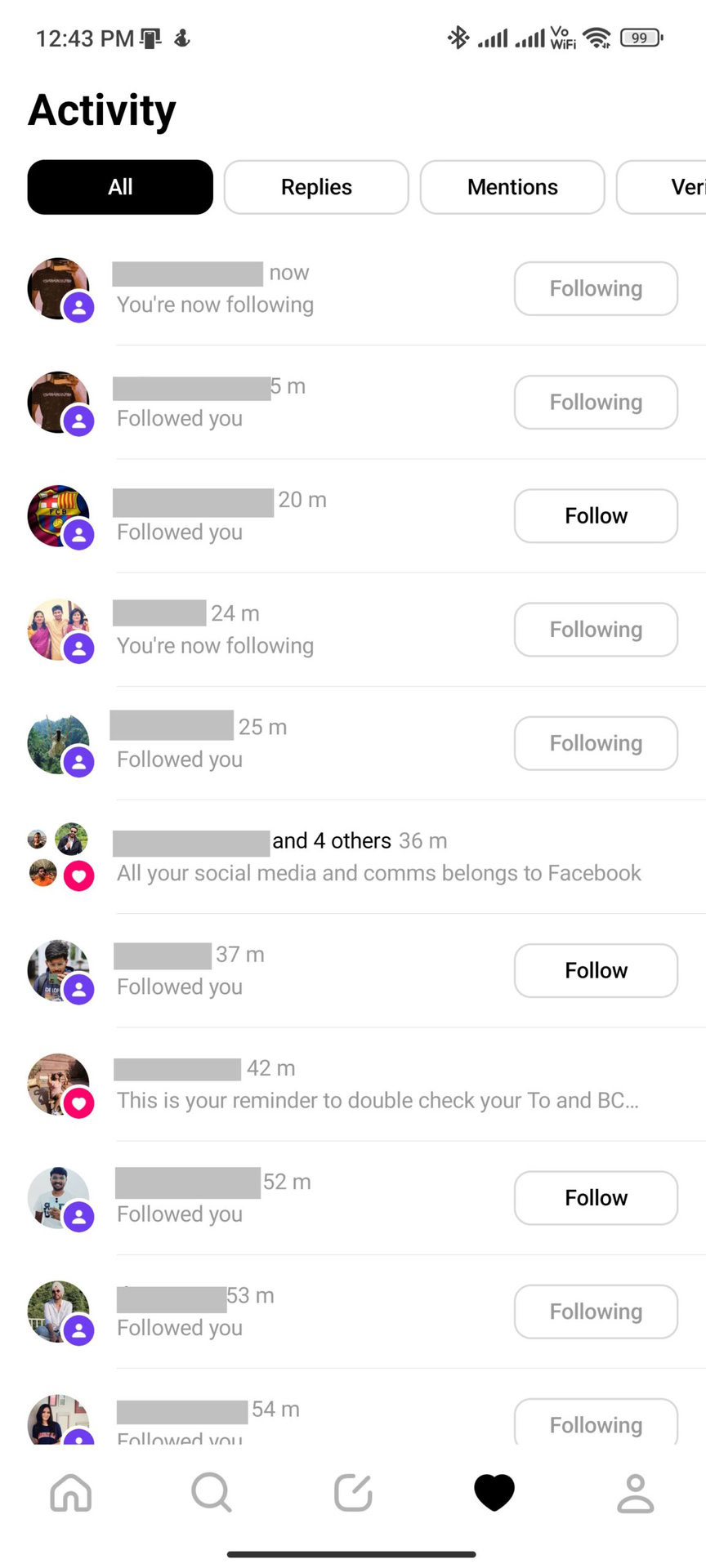This screenshot has width=706, height=1568.
Task: Follow back the user from 20 m ago
Action: tap(596, 516)
